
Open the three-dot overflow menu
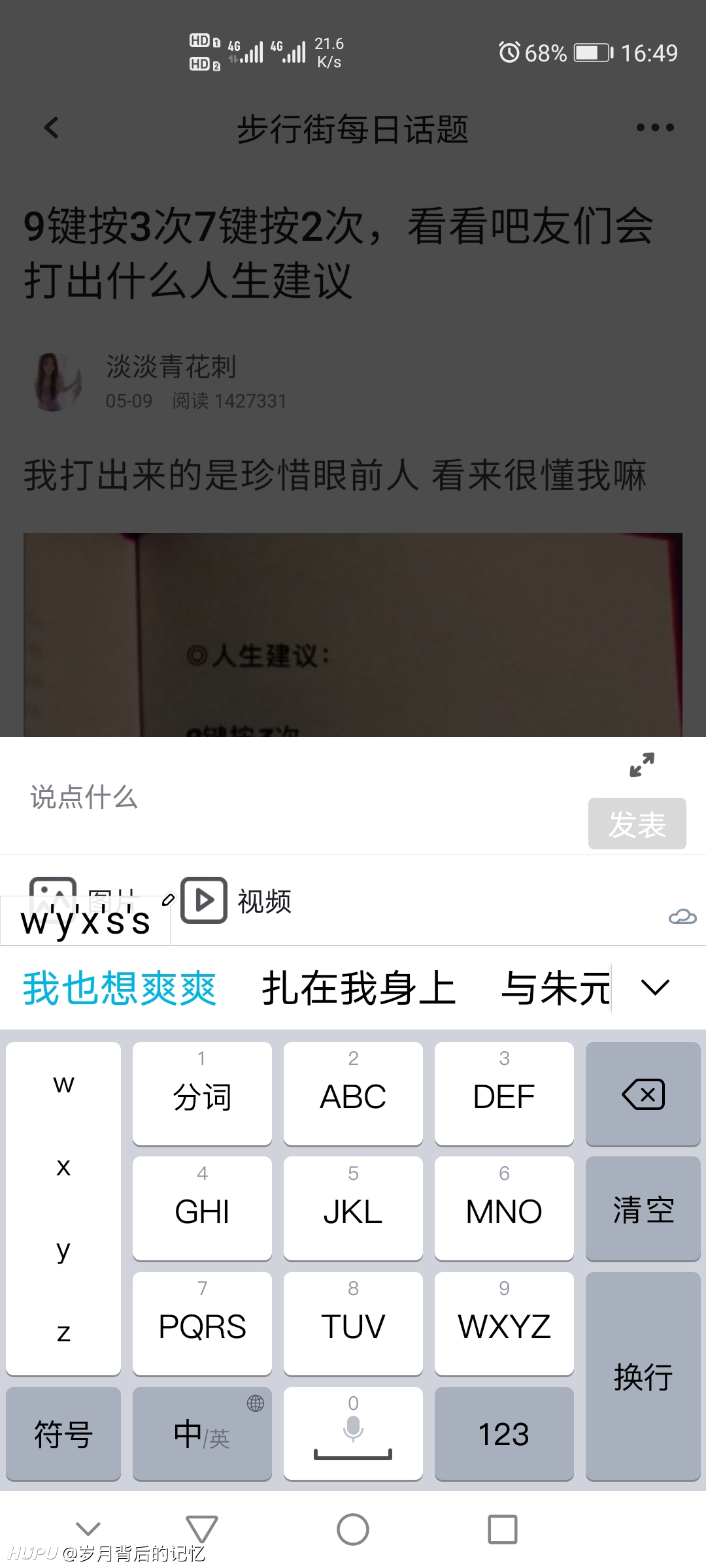point(655,128)
